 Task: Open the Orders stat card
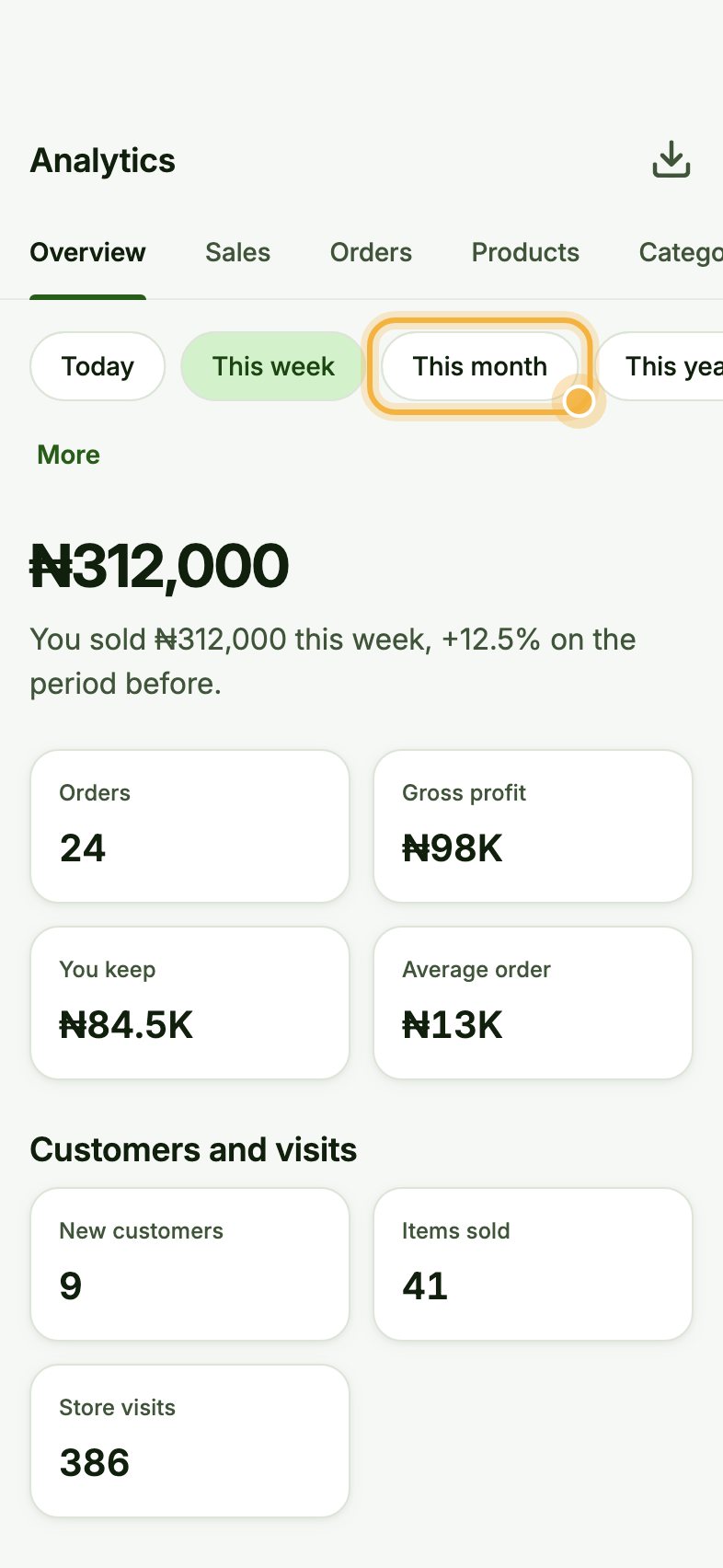190,826
